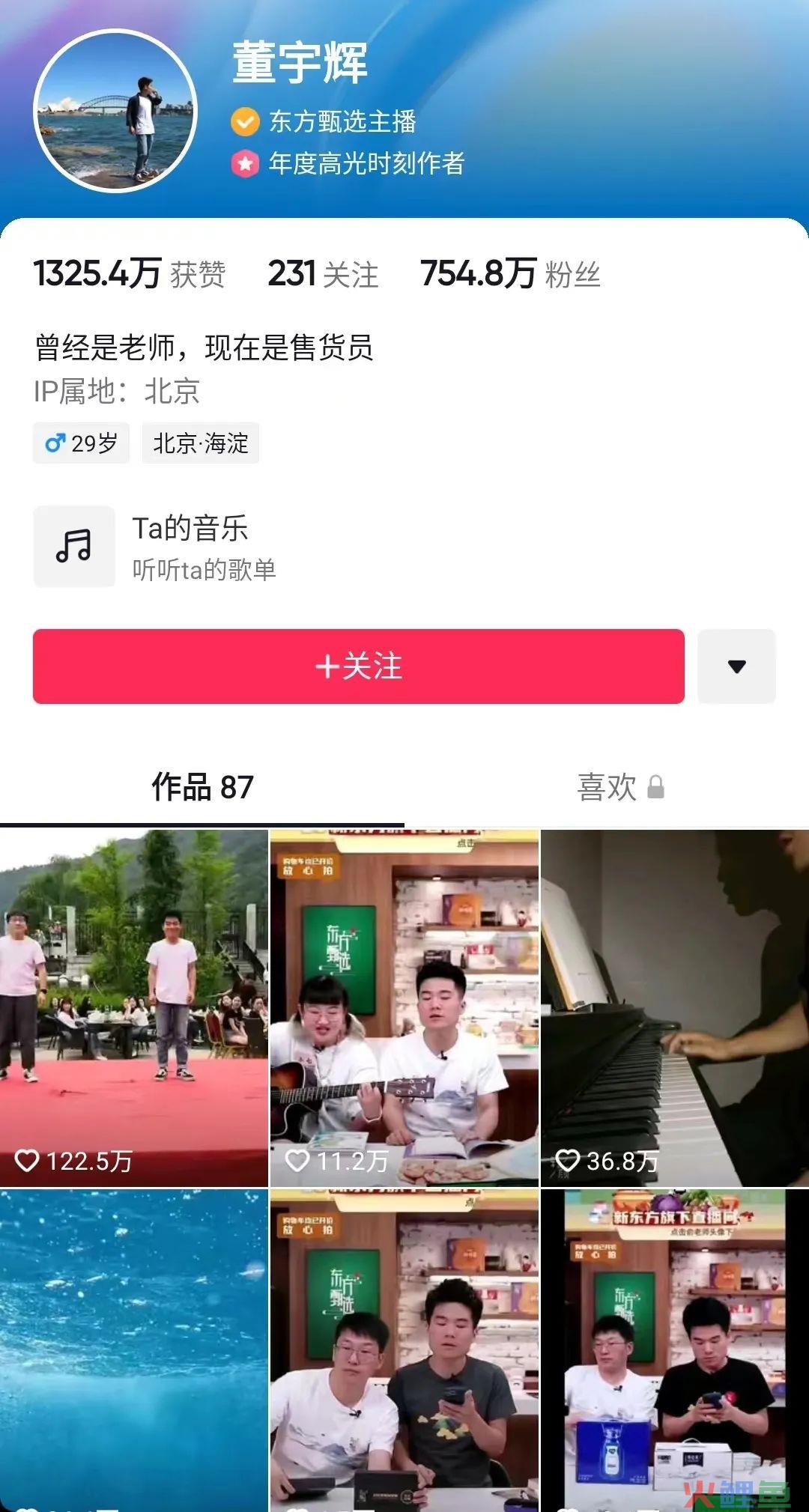Follow 董宇辉 with the +关注 button
This screenshot has height=1512, width=809.
point(358,667)
